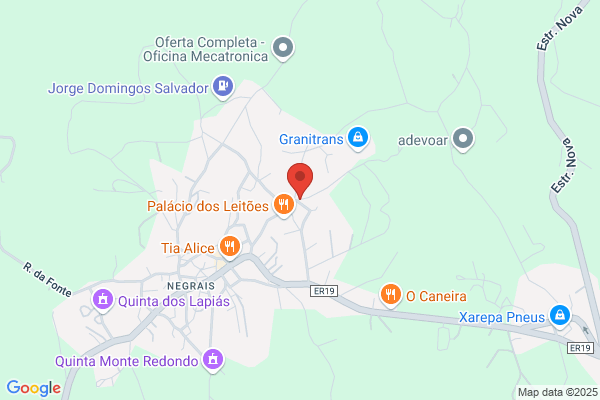This screenshot has width=600, height=400.
Task: Select the Oferta Completa Oficina Mecatronica marker
Action: [x=283, y=49]
